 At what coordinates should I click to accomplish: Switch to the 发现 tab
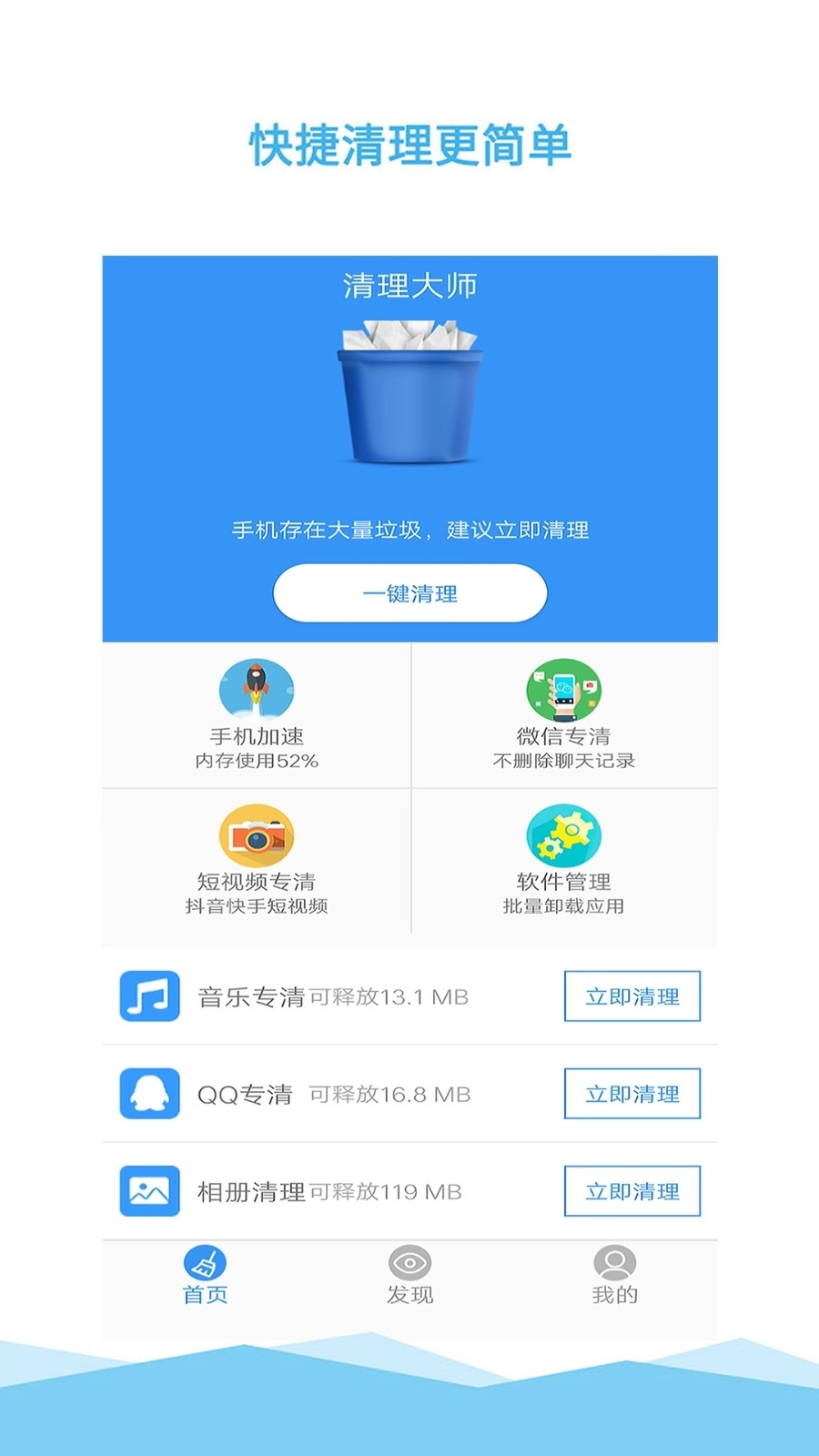coord(409,1279)
